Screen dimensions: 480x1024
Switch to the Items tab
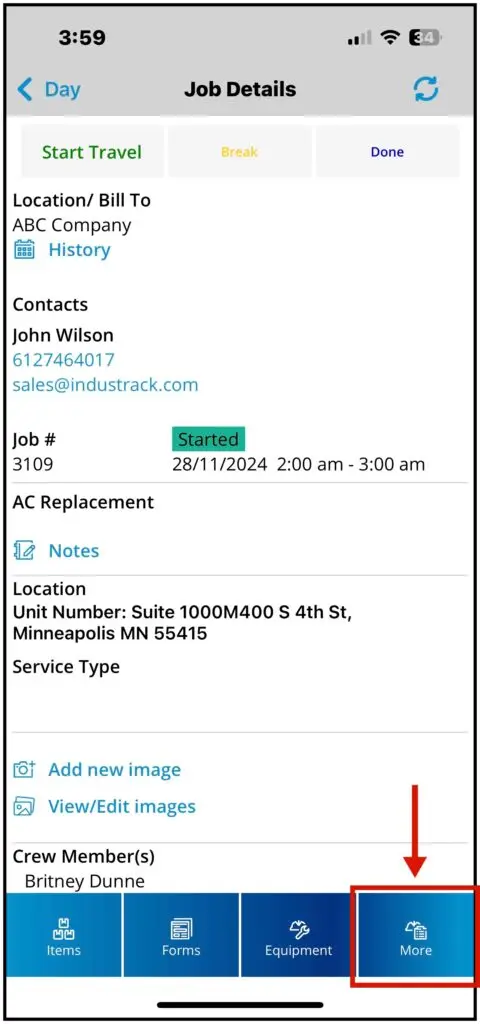(x=63, y=935)
